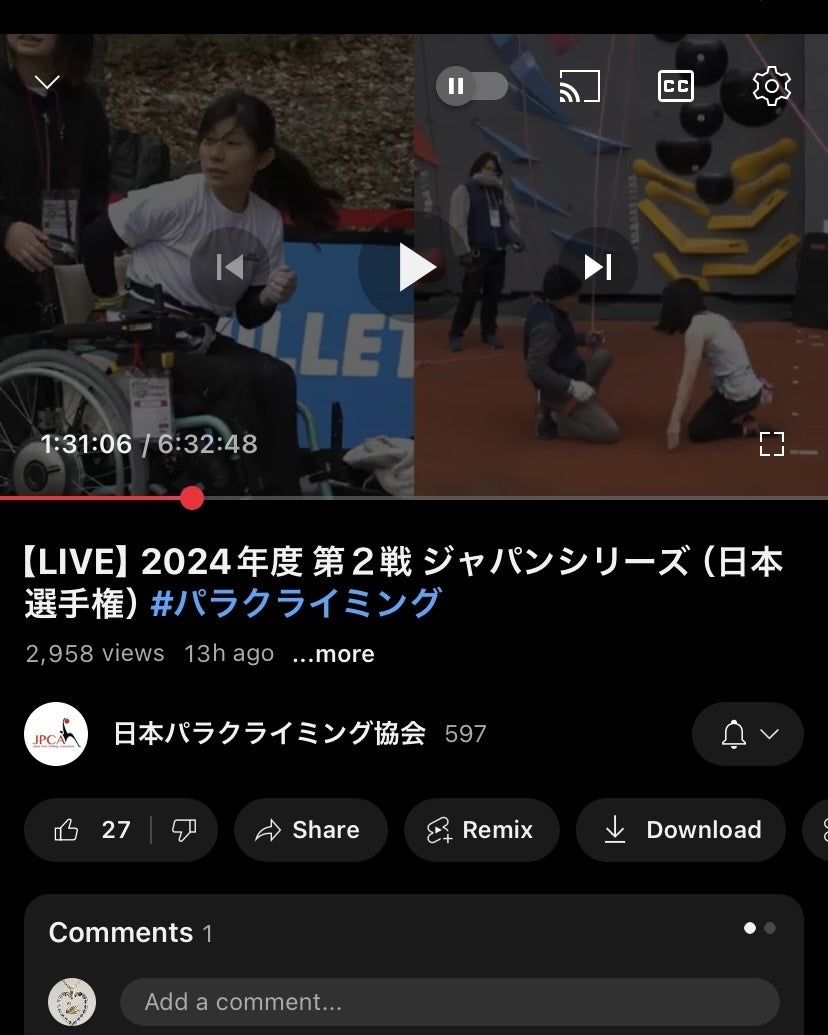Screen dimensions: 828x1035
Task: Toggle the autoplay switch
Action: tap(471, 87)
